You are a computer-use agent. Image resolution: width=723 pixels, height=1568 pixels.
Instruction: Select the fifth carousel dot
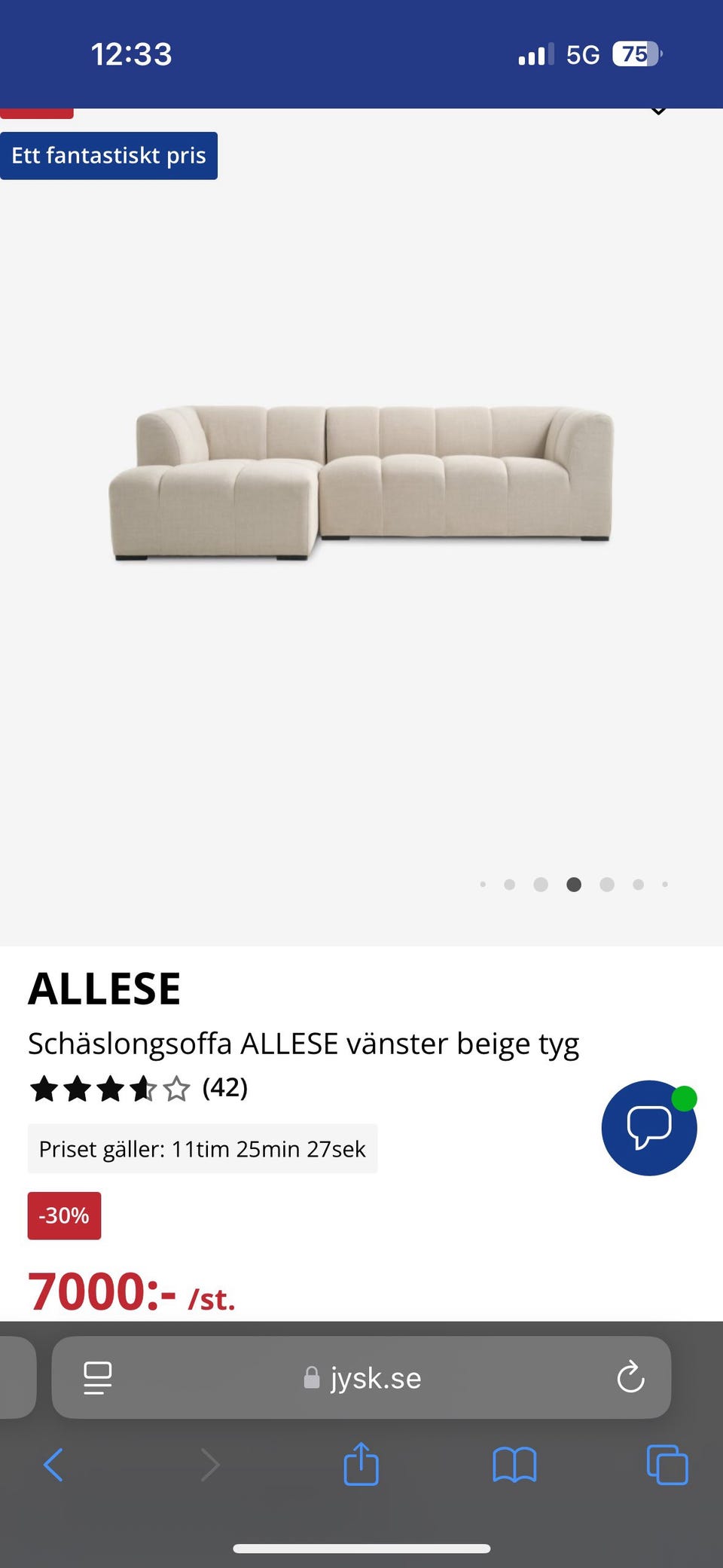point(606,884)
